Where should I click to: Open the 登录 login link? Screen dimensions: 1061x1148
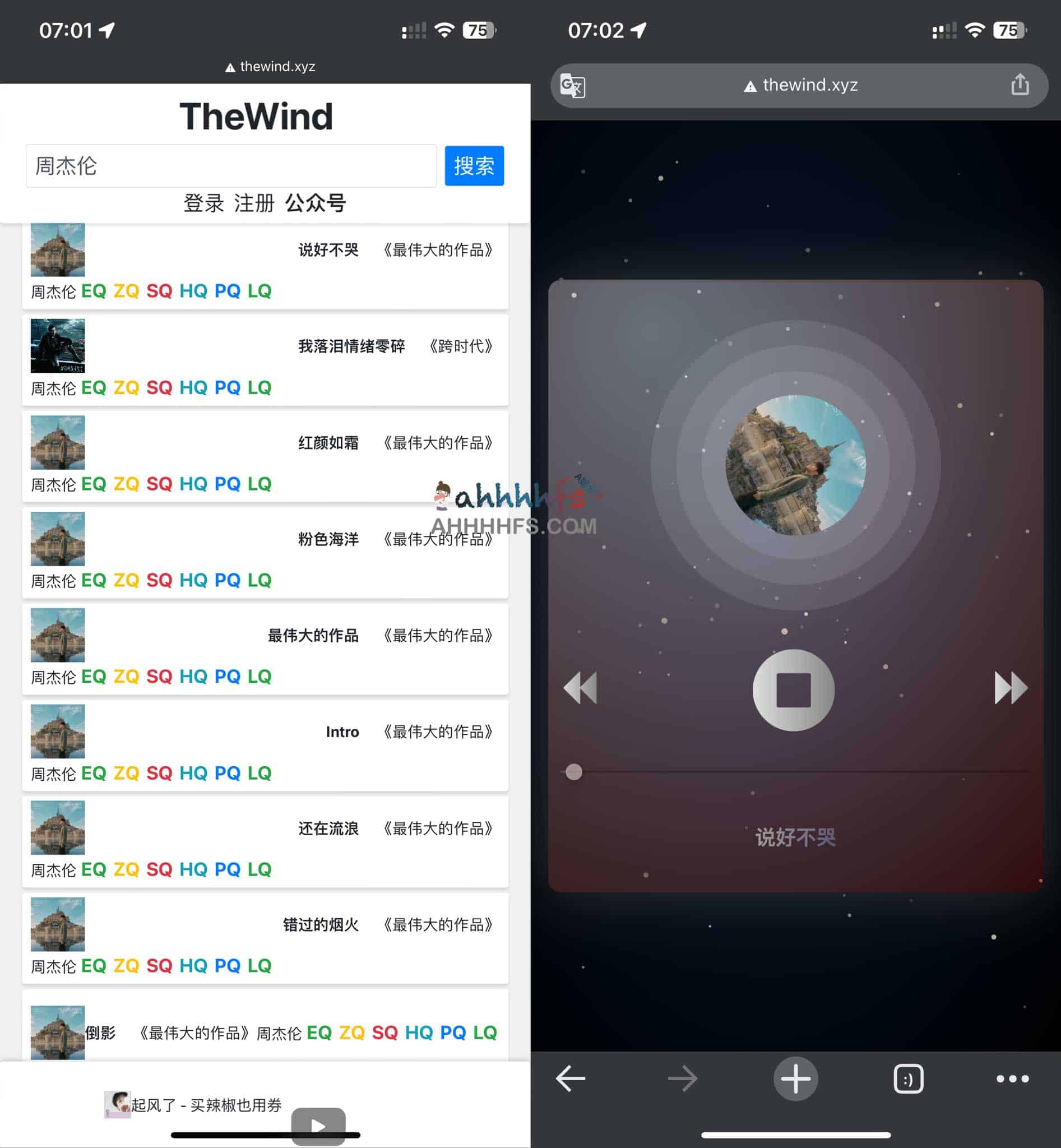(203, 203)
